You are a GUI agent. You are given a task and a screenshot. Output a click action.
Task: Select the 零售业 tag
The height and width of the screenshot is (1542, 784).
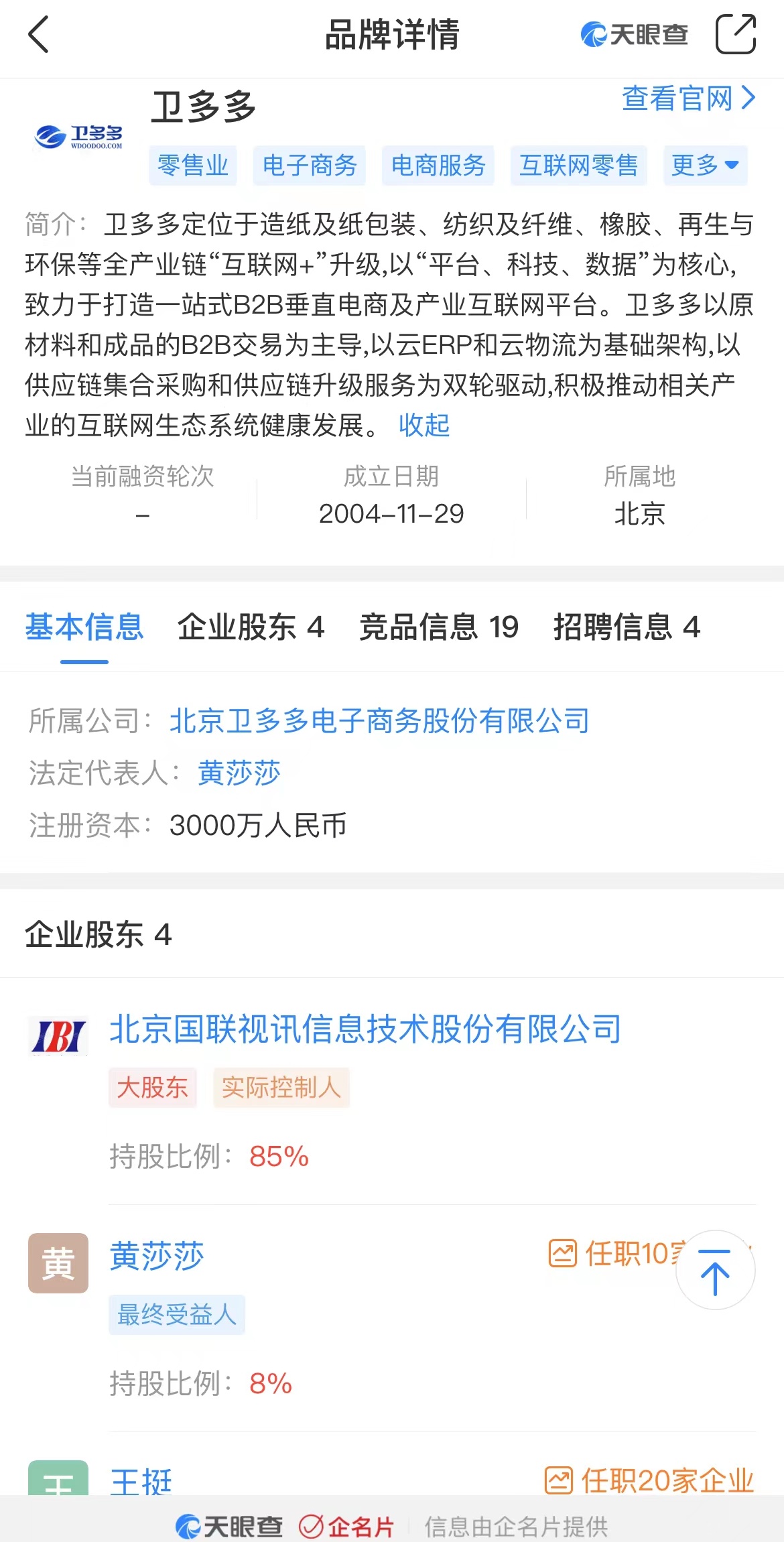(193, 166)
